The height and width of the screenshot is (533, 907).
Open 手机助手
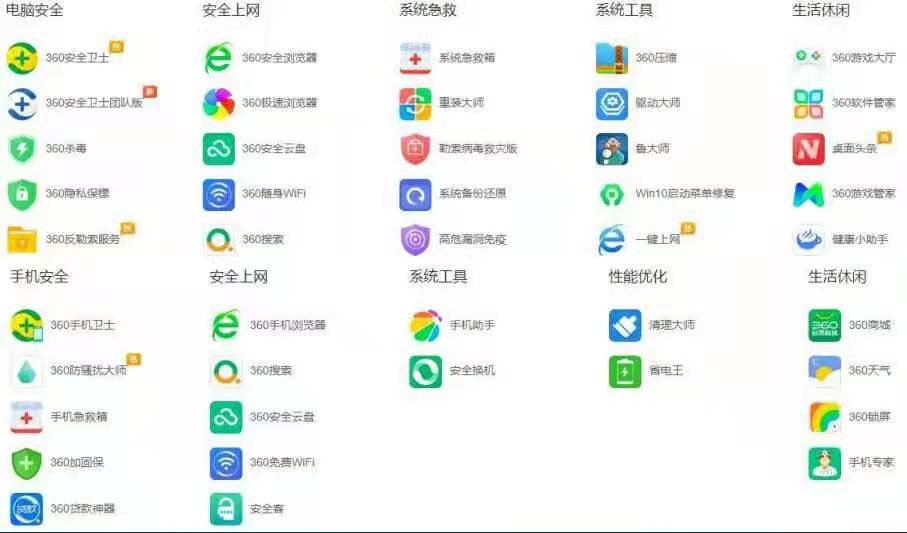point(471,325)
